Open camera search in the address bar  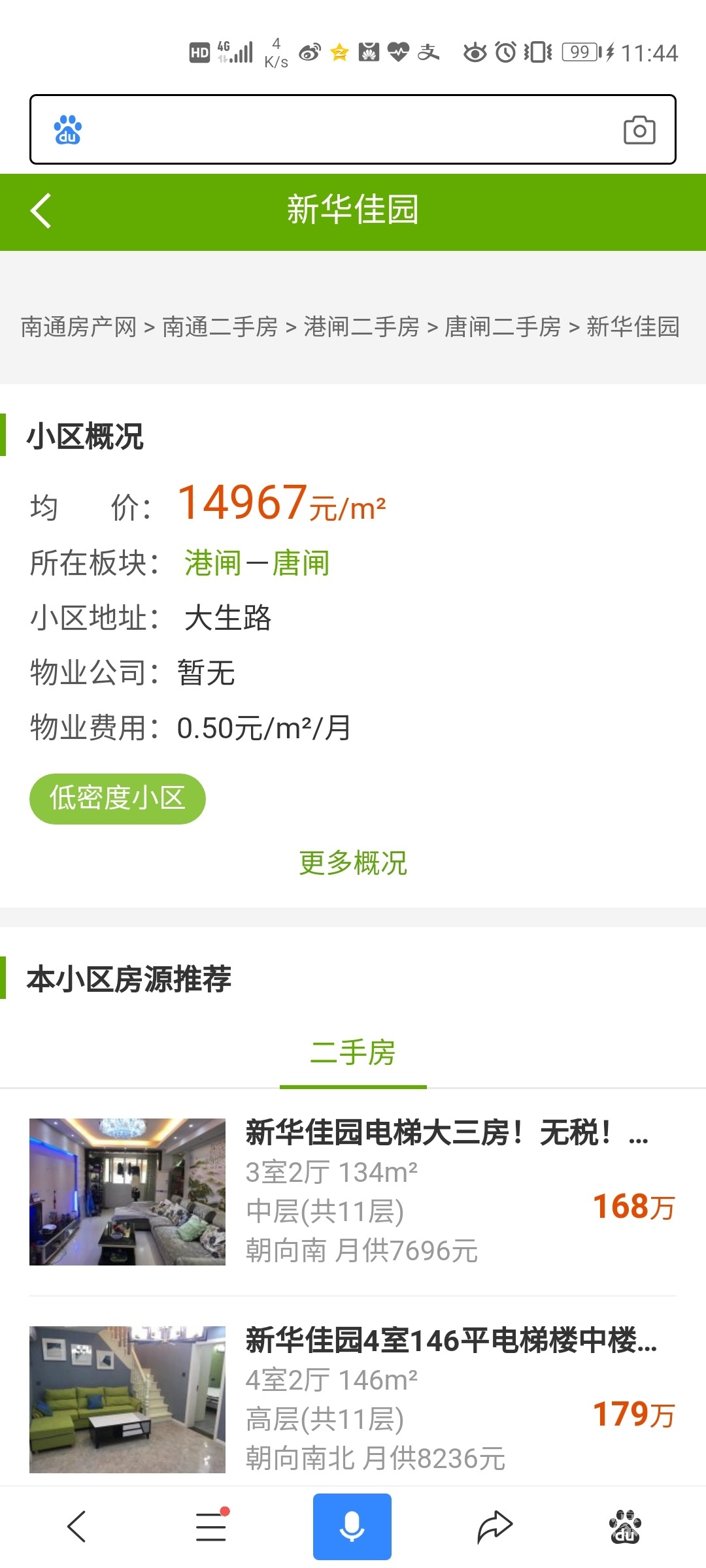tap(639, 130)
